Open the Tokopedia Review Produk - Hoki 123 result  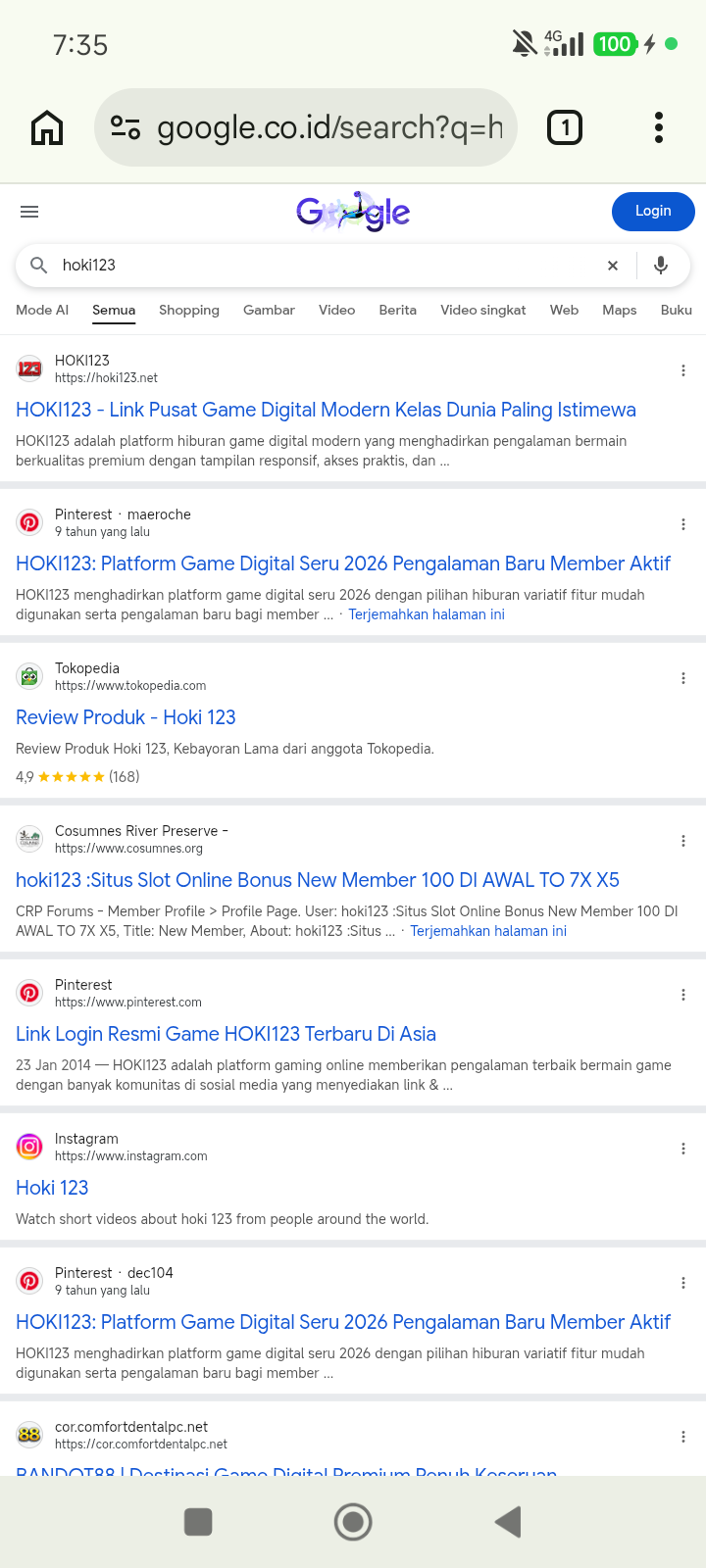(126, 717)
